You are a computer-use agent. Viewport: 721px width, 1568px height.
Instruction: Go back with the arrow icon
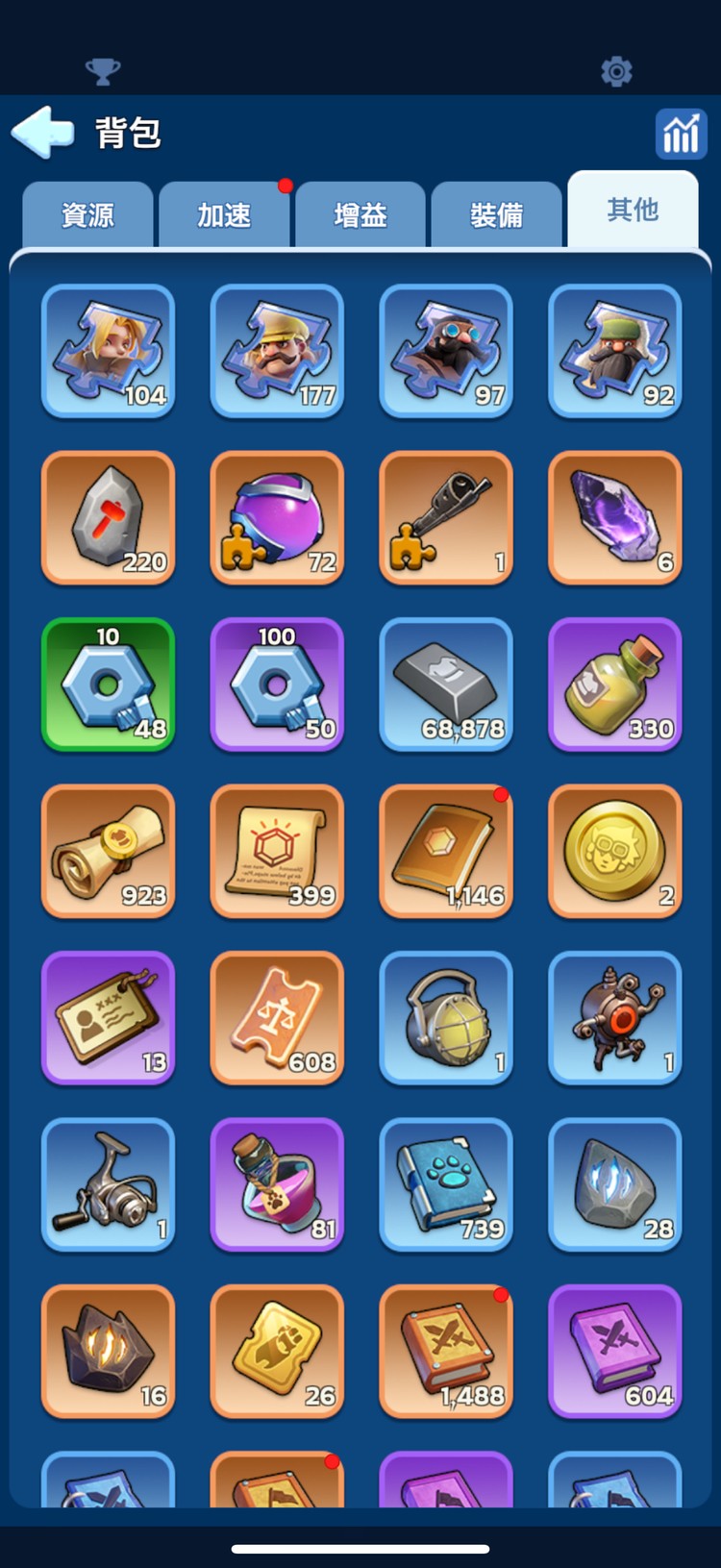coord(42,133)
